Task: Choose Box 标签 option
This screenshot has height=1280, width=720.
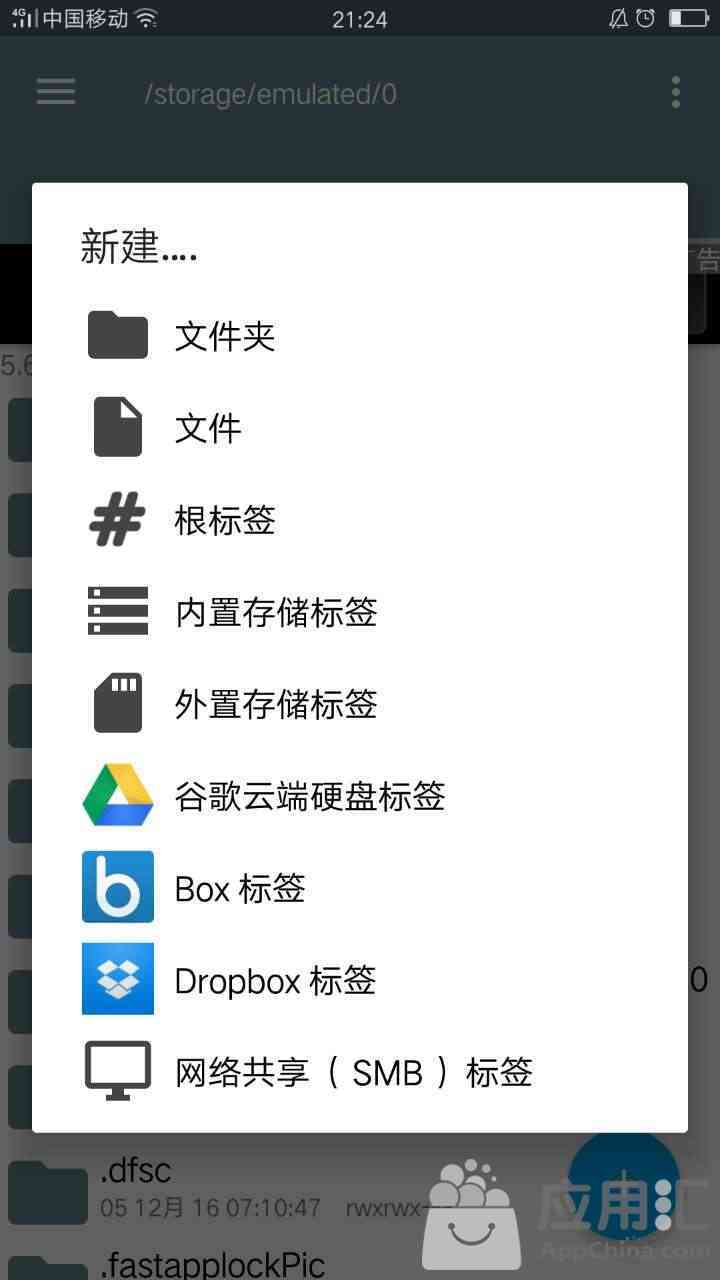Action: click(x=360, y=888)
